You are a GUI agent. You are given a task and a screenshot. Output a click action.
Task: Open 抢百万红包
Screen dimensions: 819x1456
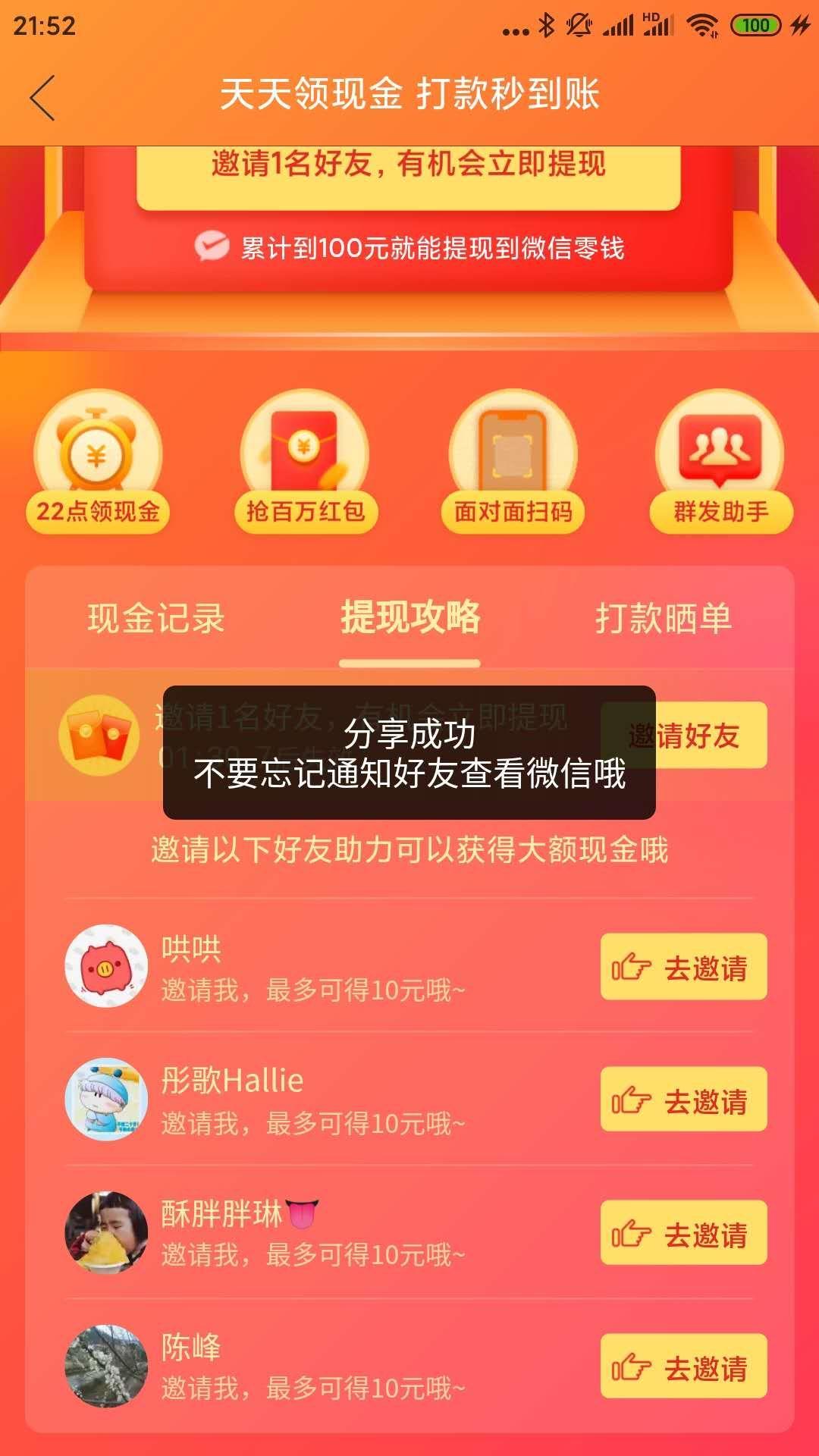tap(305, 463)
